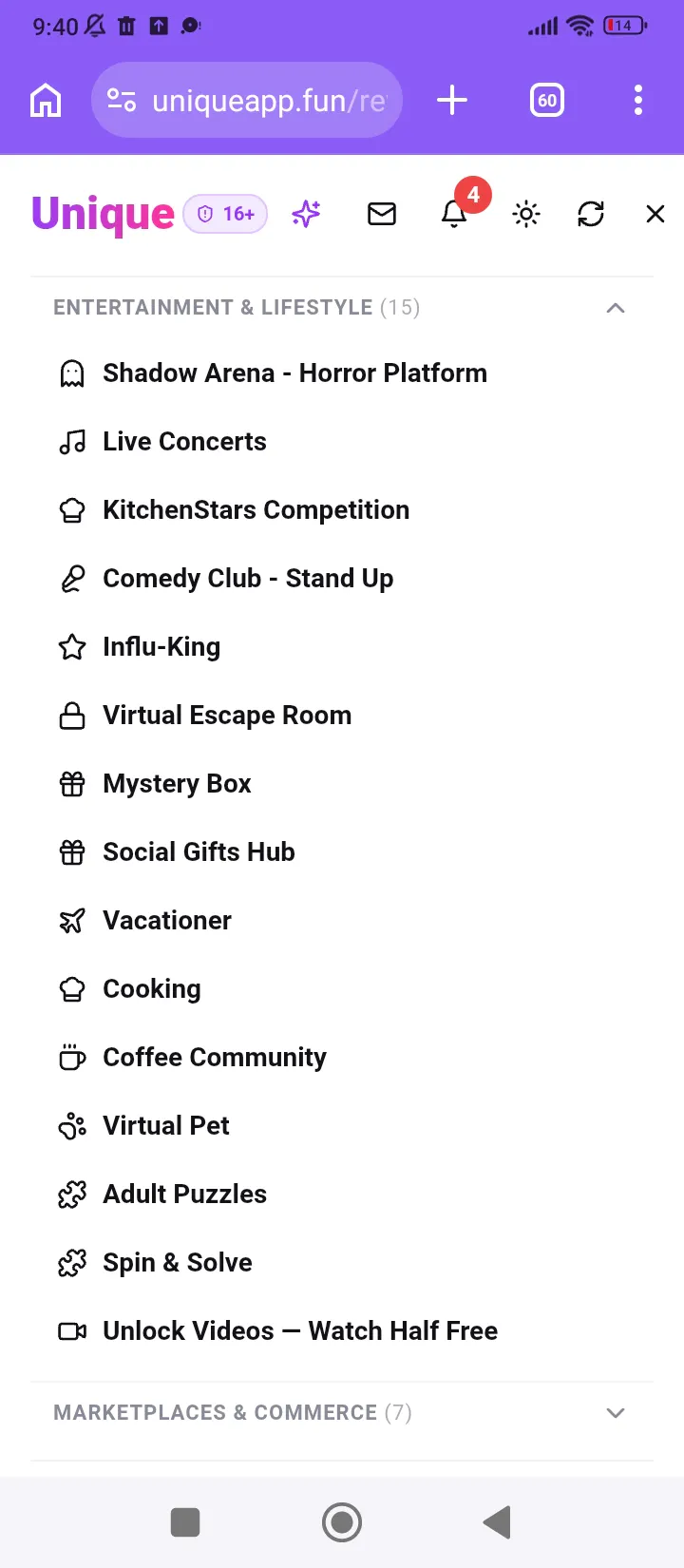
Task: Open the browser tab switcher
Action: point(547,100)
